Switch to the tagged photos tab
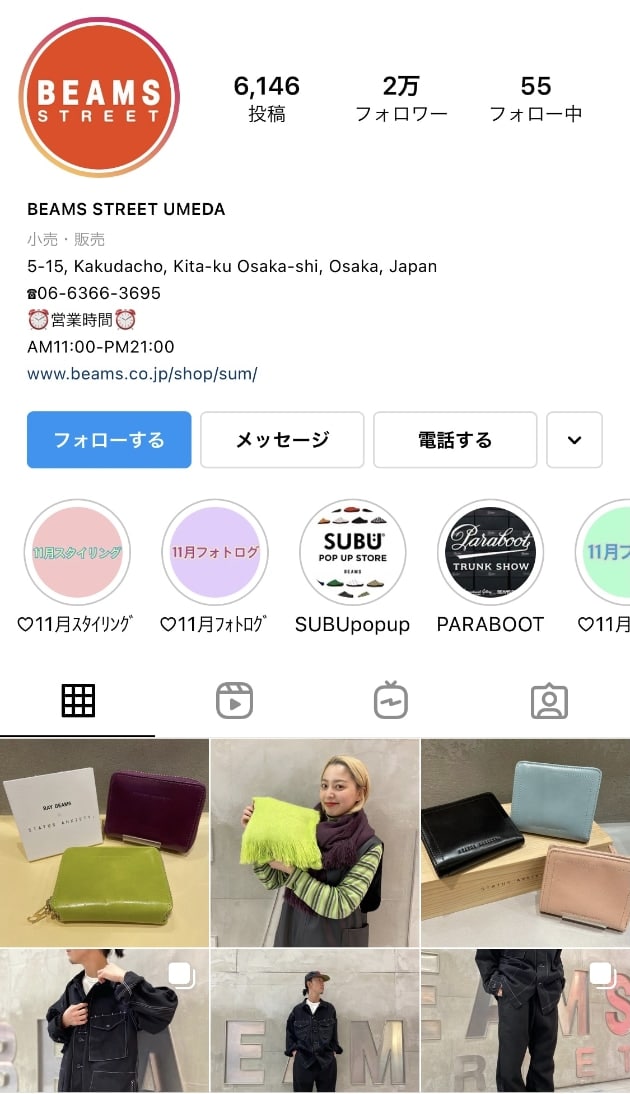 pyautogui.click(x=549, y=701)
